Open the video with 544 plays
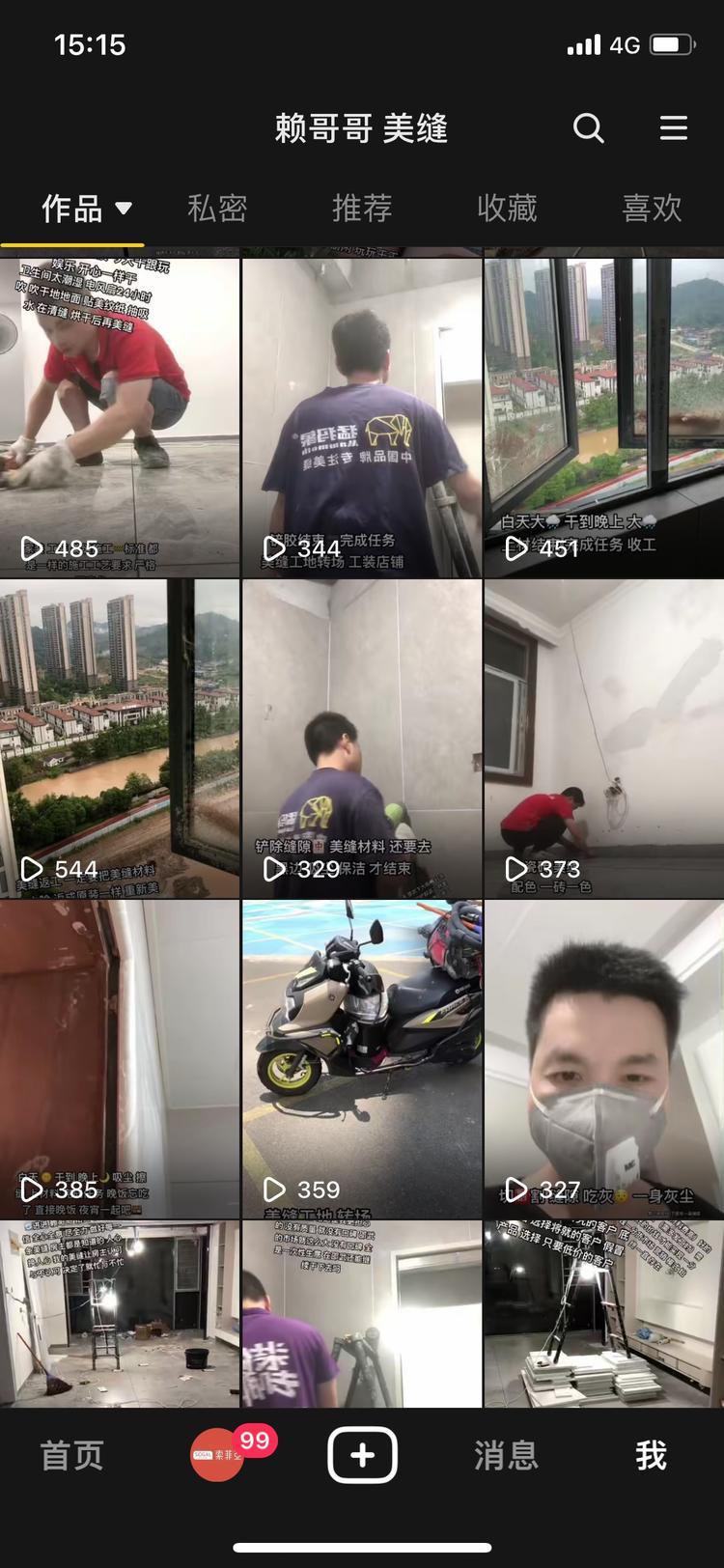Image resolution: width=724 pixels, height=1568 pixels. [x=120, y=739]
